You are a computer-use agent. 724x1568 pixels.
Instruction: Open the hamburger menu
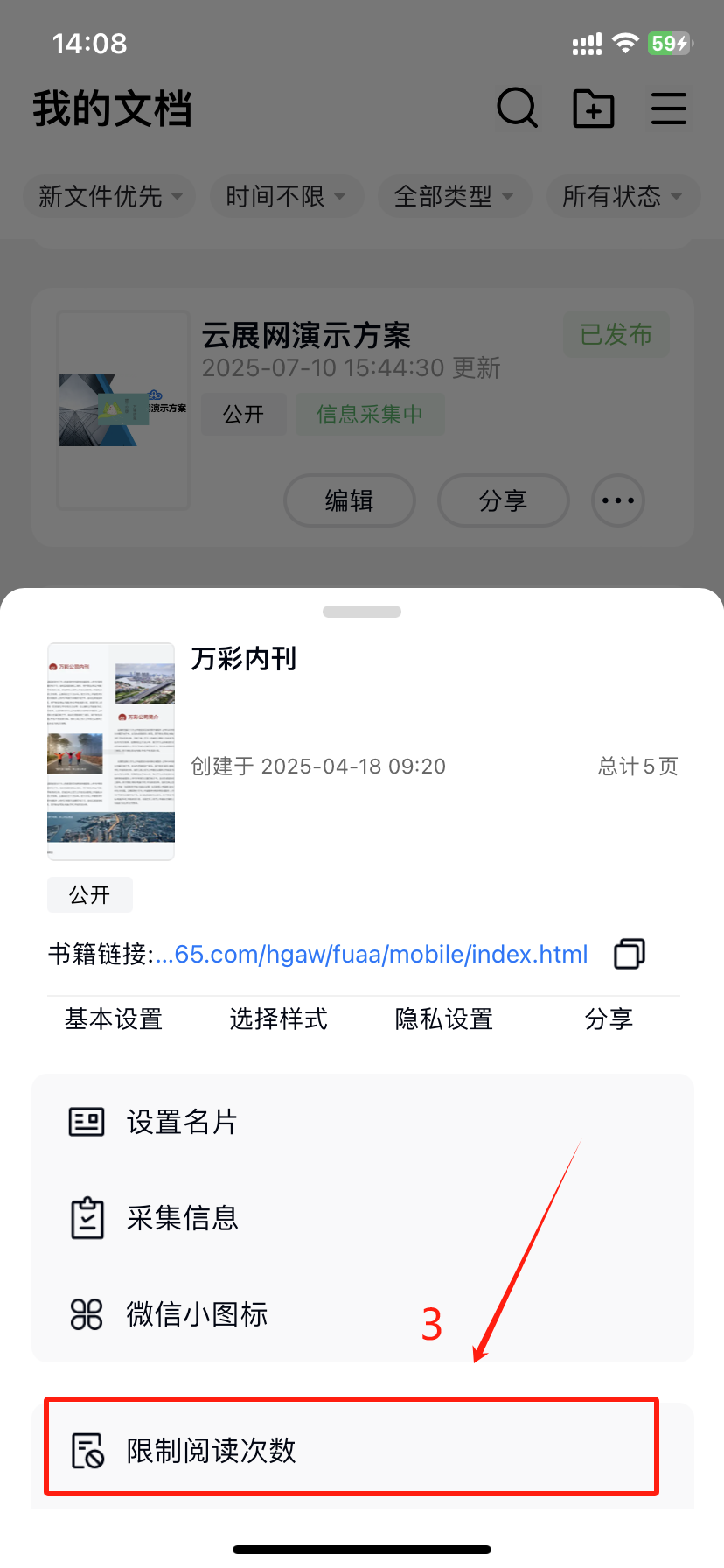669,109
